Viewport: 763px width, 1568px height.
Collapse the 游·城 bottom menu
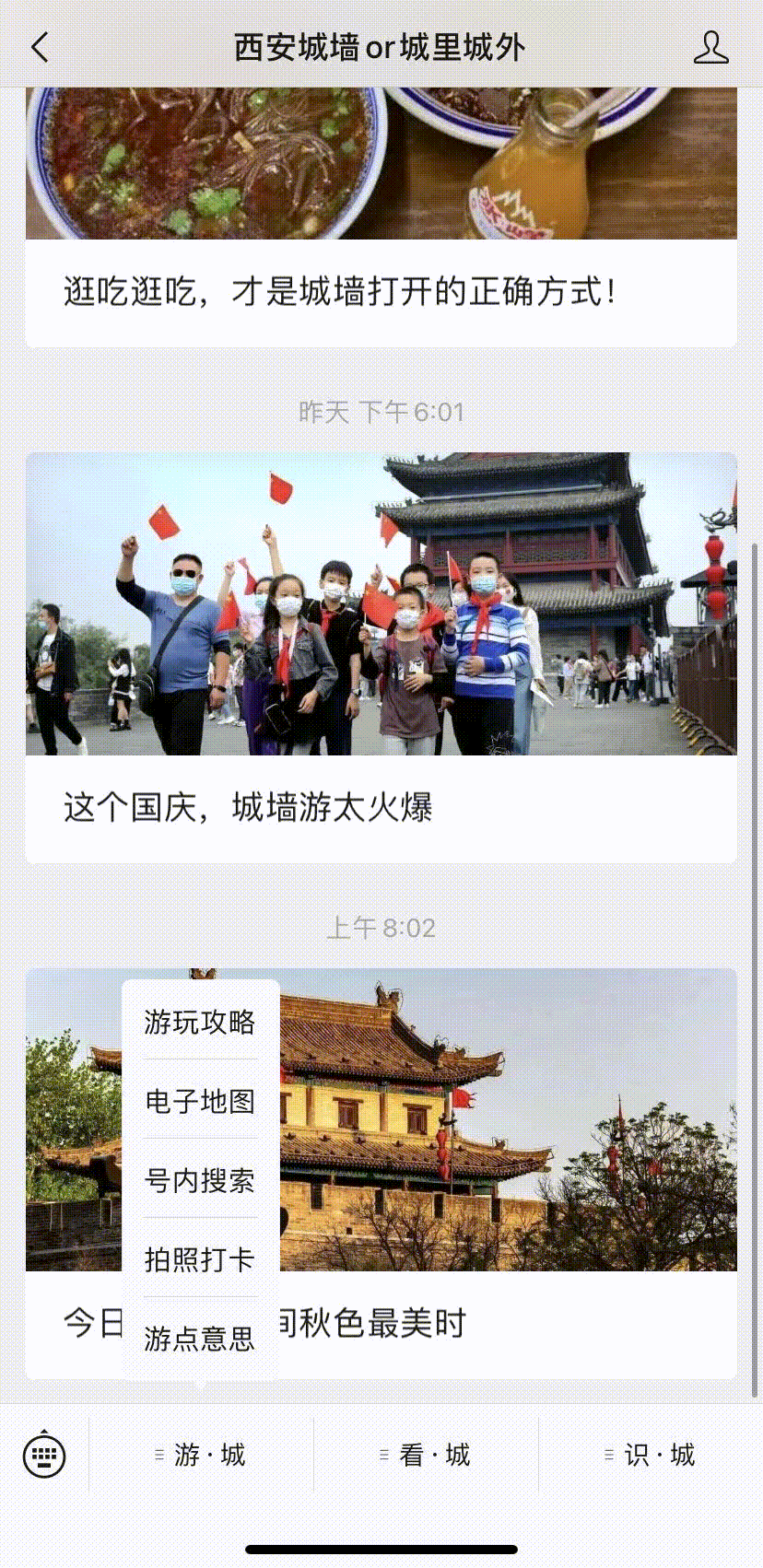[x=201, y=1456]
